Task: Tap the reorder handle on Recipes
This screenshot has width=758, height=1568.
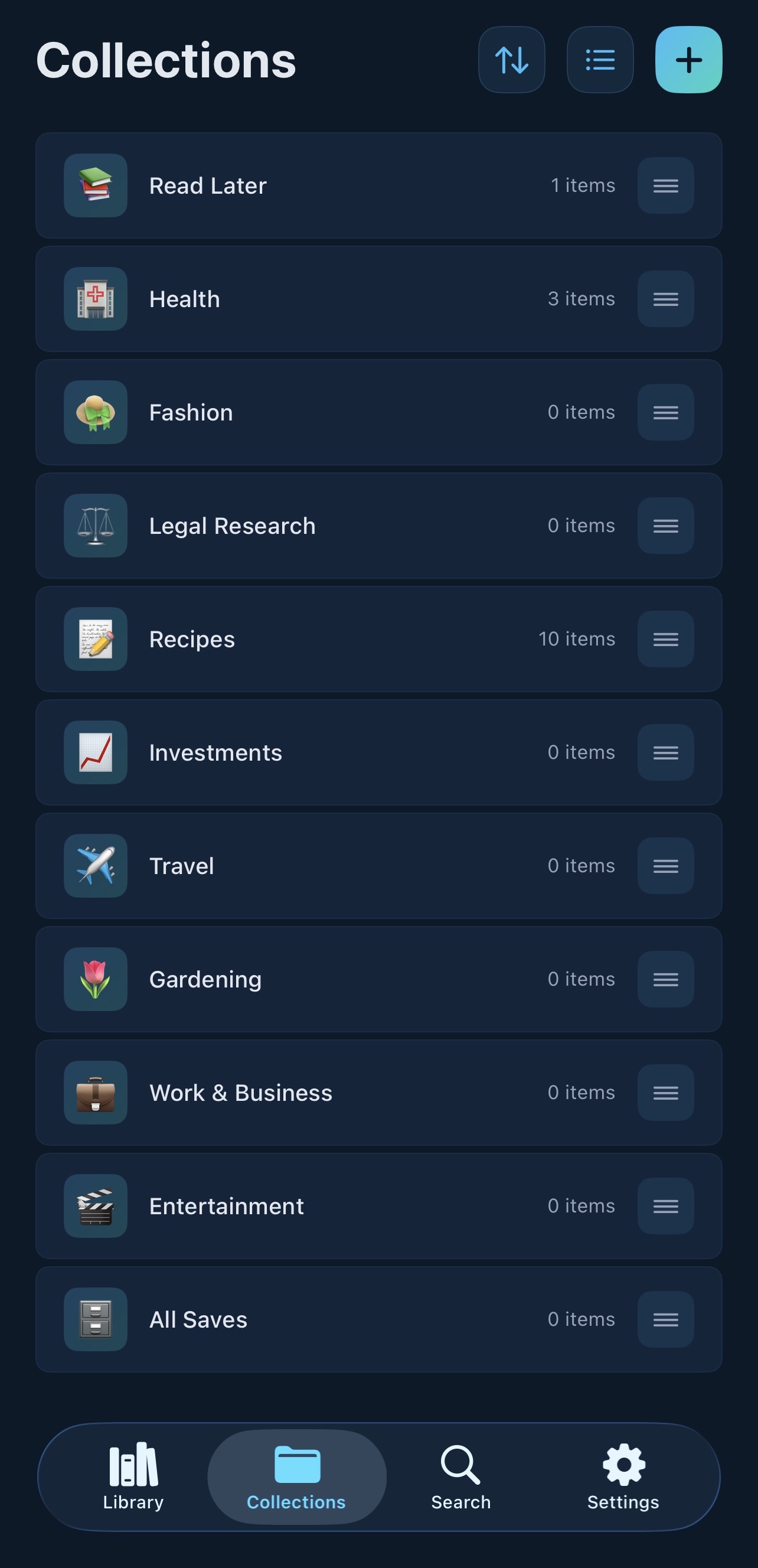Action: [x=665, y=639]
